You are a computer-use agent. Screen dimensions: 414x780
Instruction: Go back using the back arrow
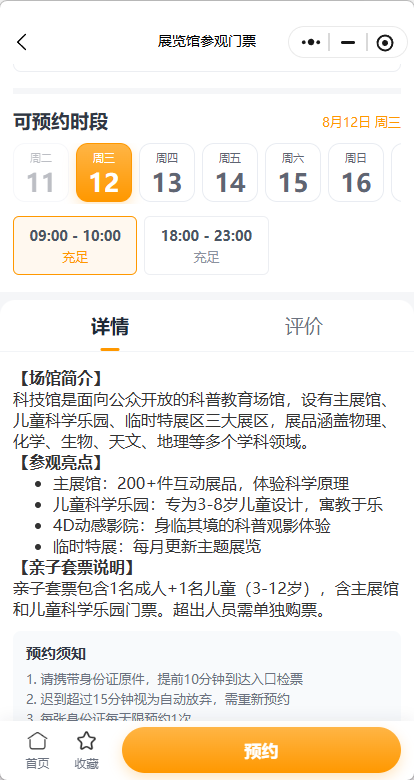click(x=21, y=42)
